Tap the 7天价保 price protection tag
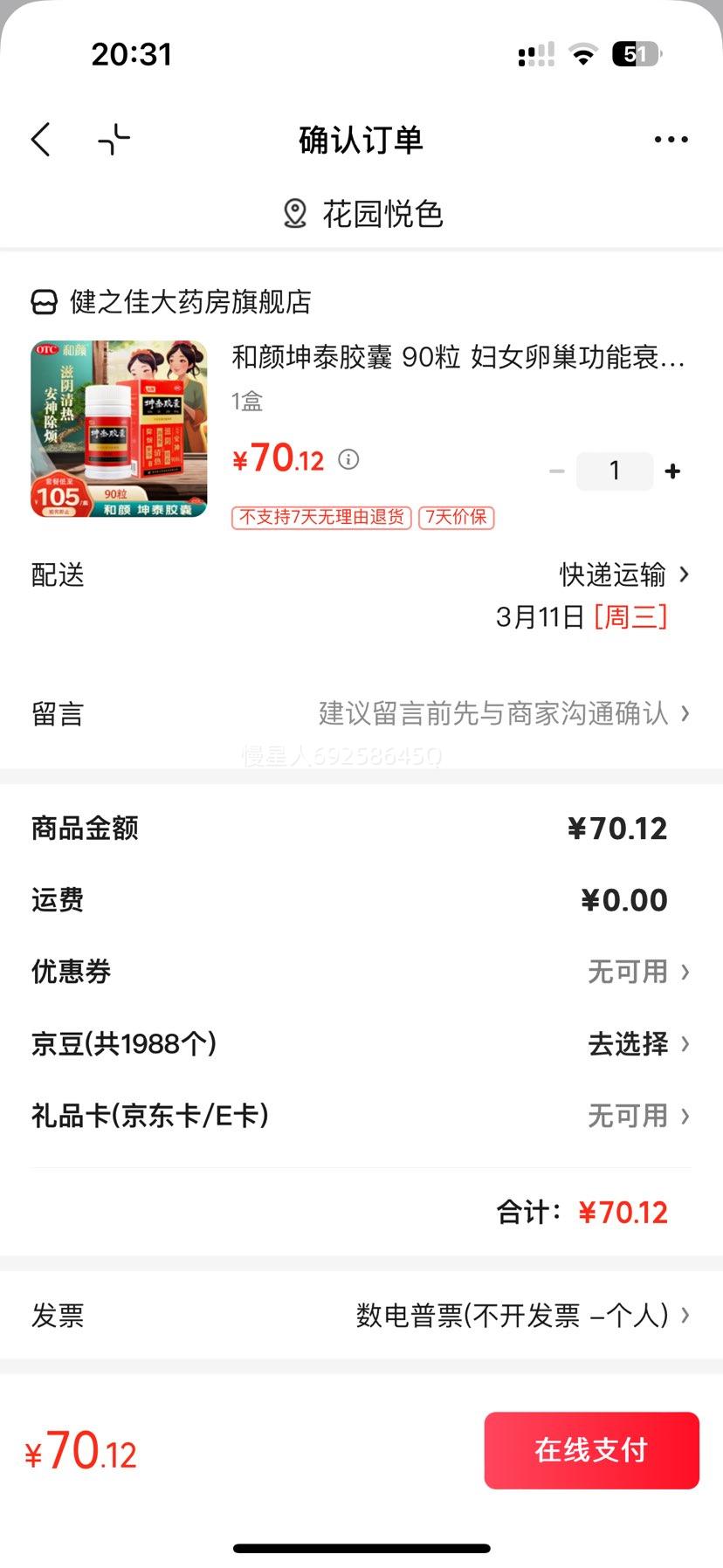Viewport: 723px width, 1568px height. [x=457, y=518]
